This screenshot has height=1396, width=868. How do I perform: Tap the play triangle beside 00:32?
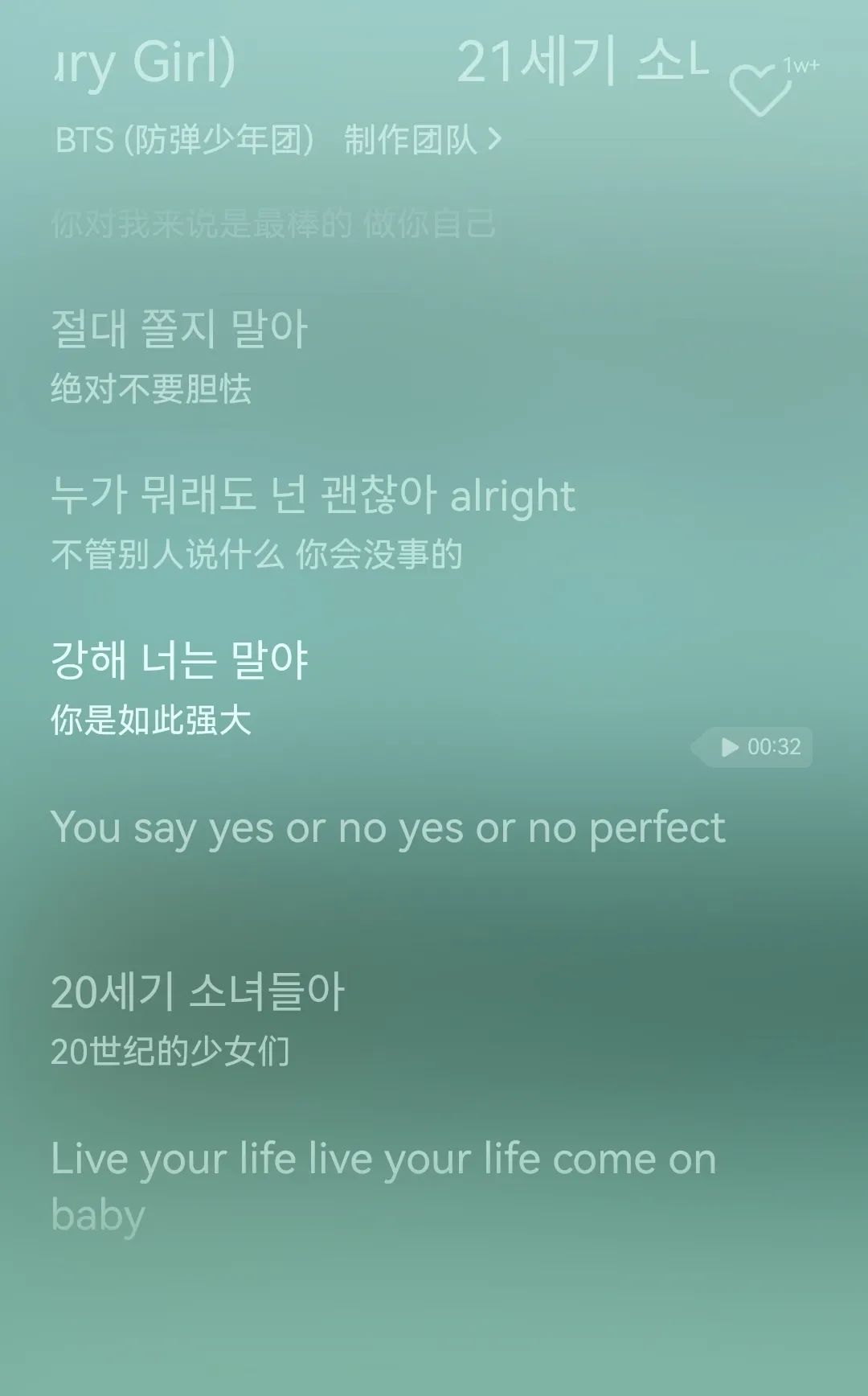728,747
